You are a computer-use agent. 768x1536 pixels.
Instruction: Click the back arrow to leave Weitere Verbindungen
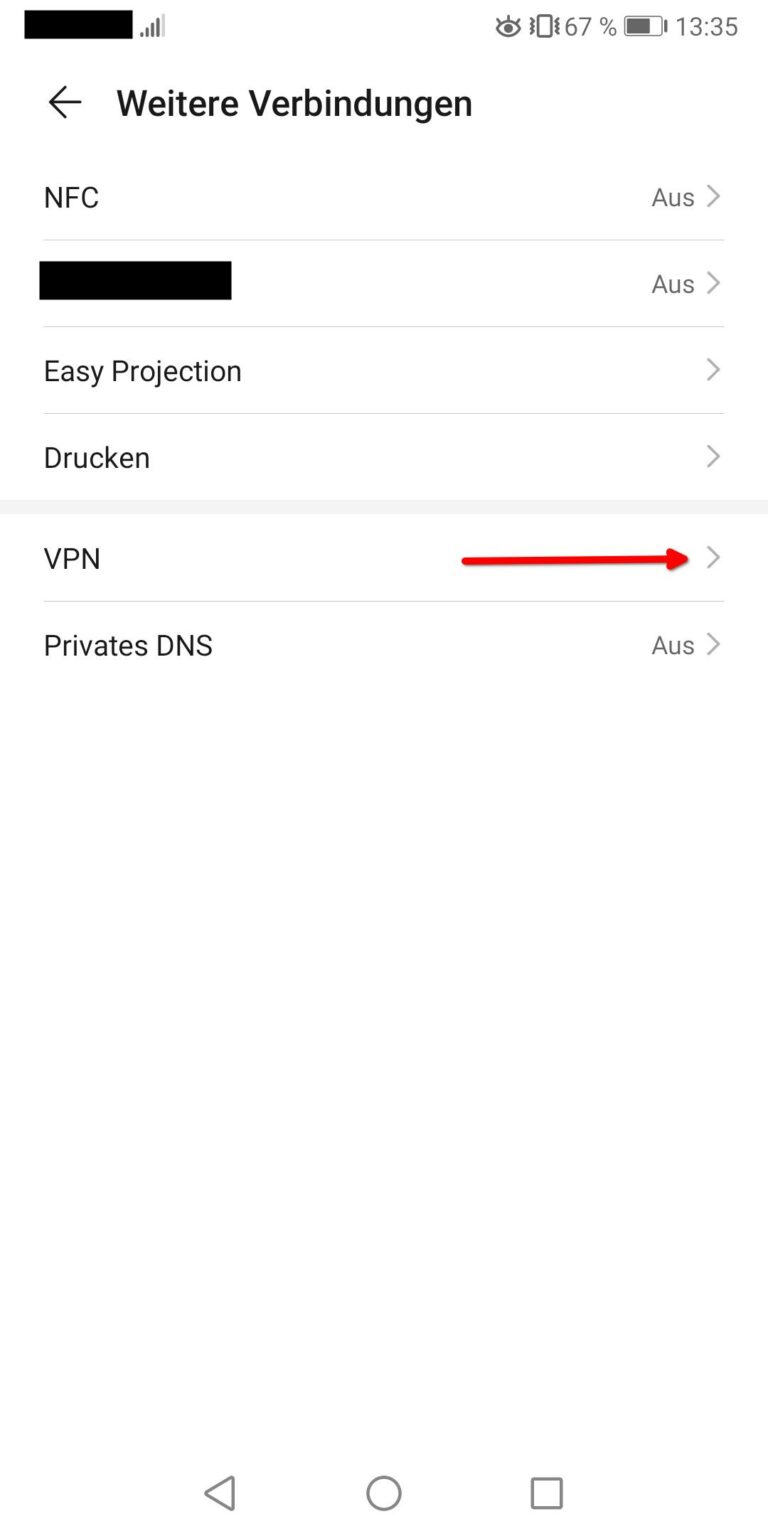pos(63,102)
